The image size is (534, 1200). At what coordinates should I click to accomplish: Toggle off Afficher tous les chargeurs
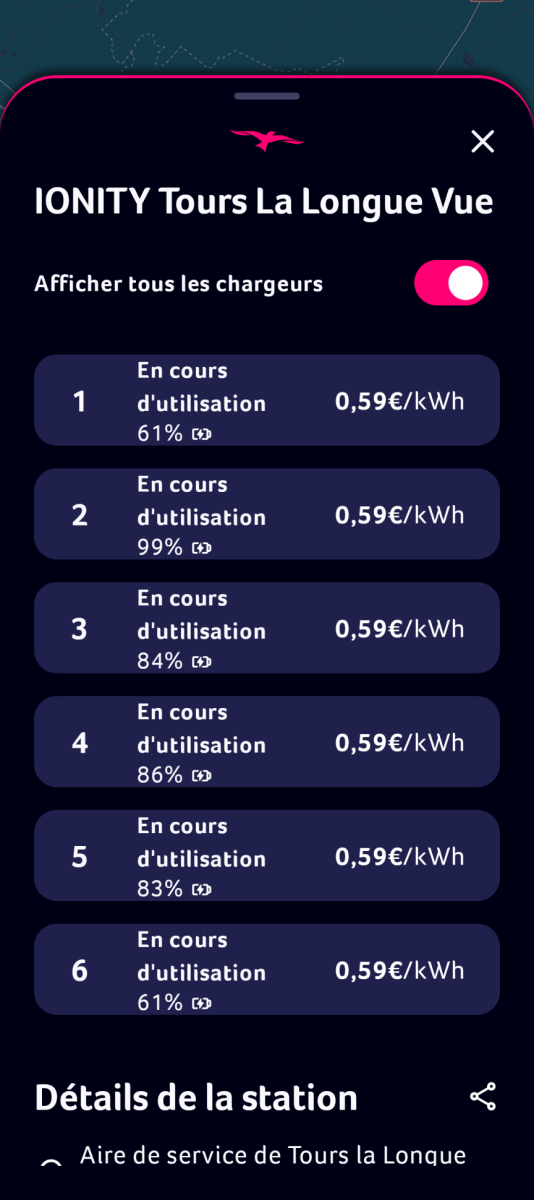[x=451, y=283]
